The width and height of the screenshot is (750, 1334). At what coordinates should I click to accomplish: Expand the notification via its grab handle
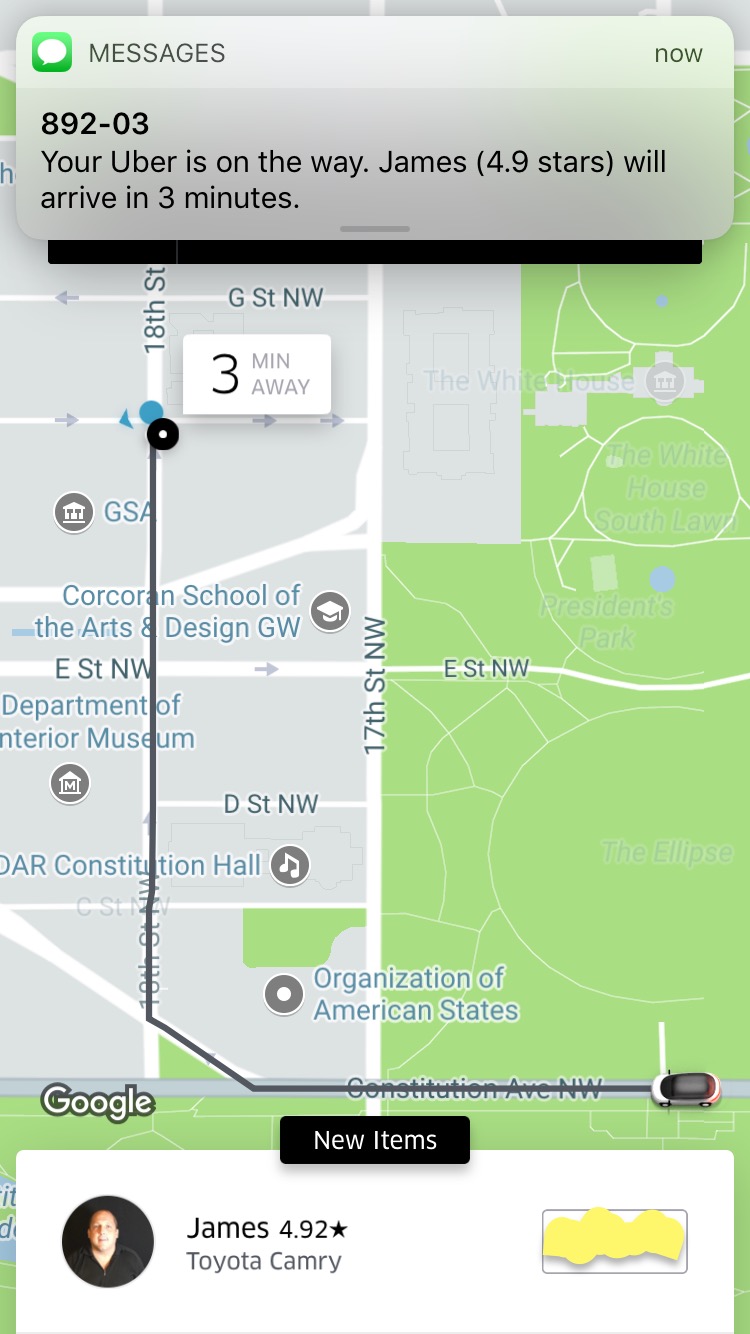[374, 229]
